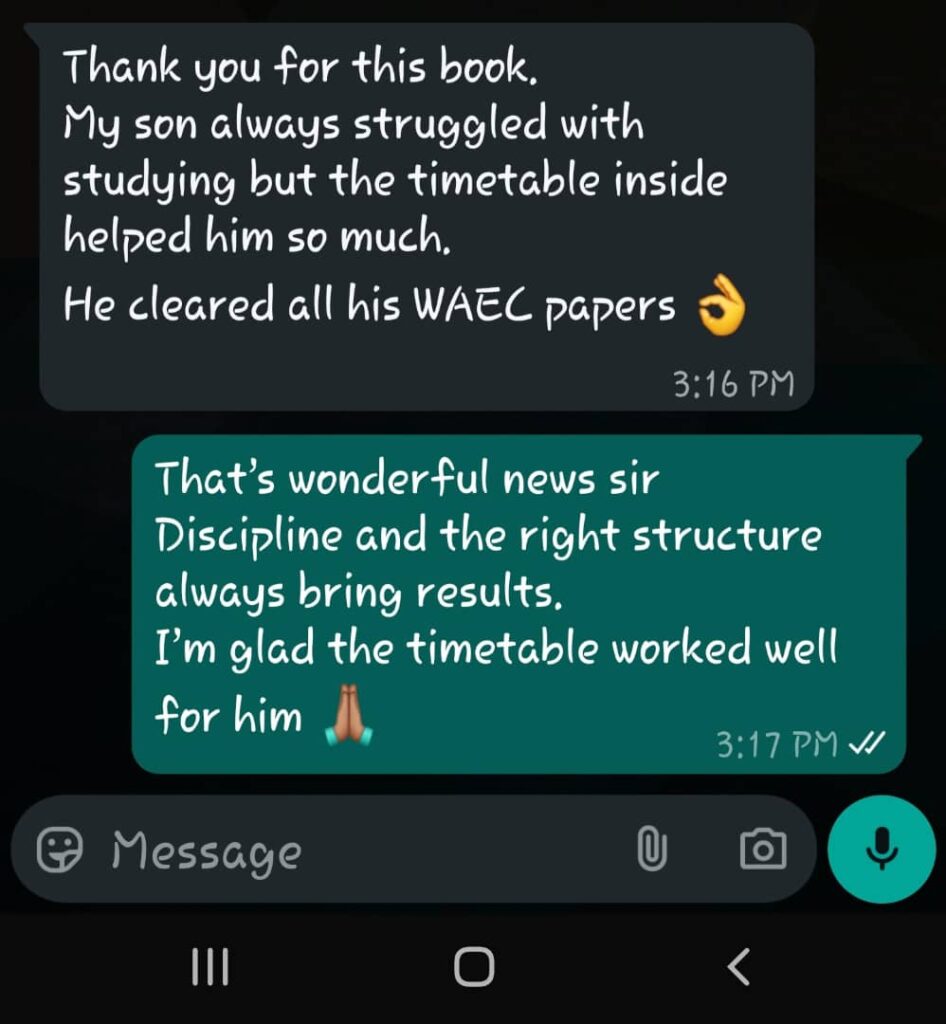946x1024 pixels.
Task: Open the emoji sticker picker
Action: click(x=59, y=852)
